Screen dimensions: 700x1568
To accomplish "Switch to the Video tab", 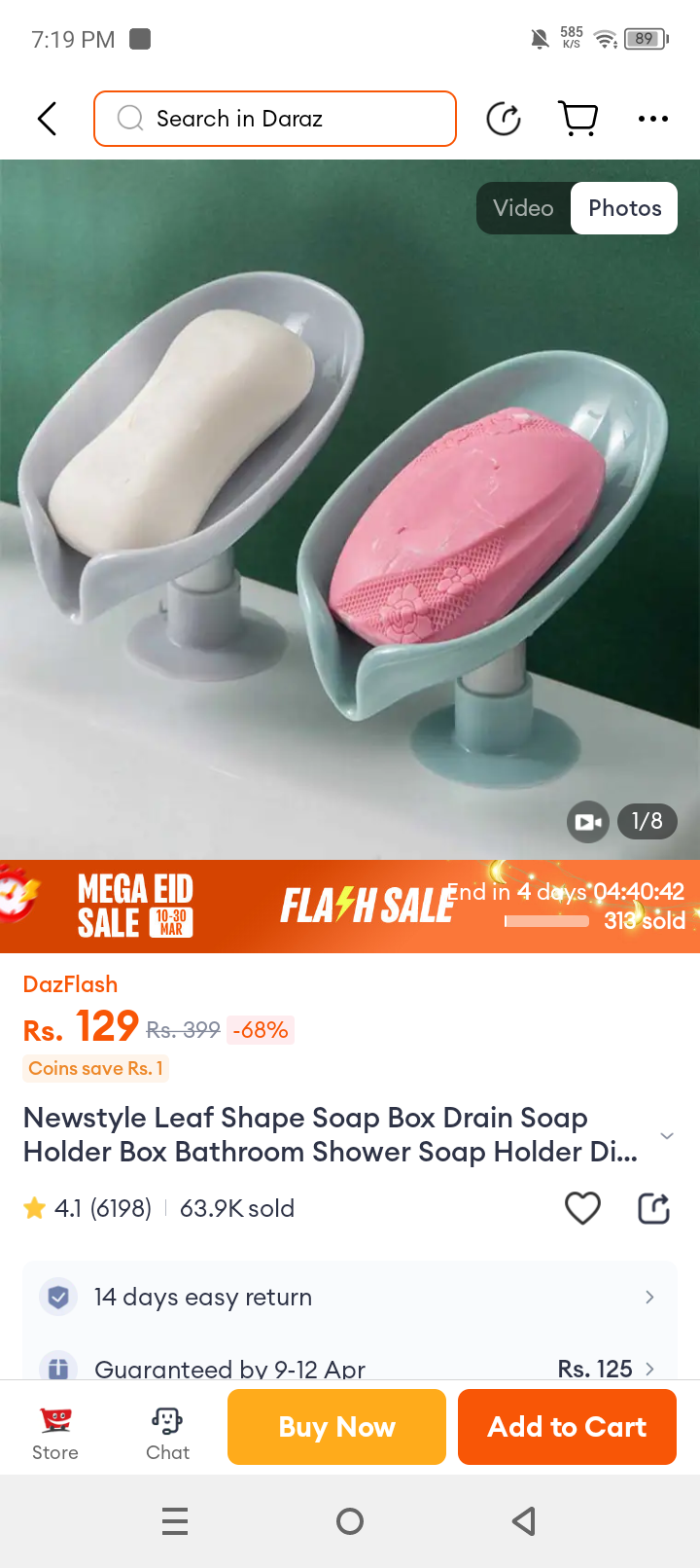I will click(523, 208).
